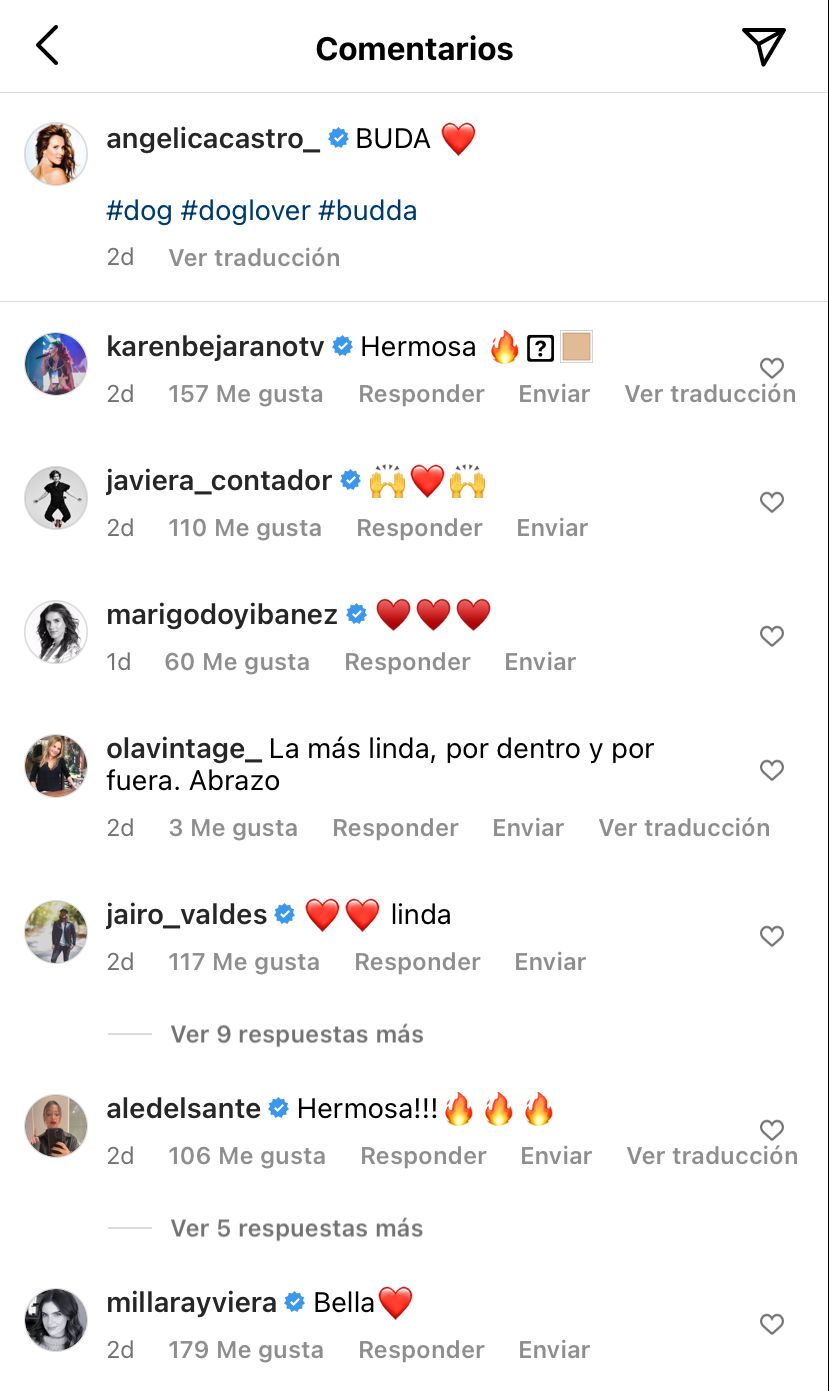Tap Enviar under javiera_contador's comment
The width and height of the screenshot is (829, 1391).
[552, 528]
